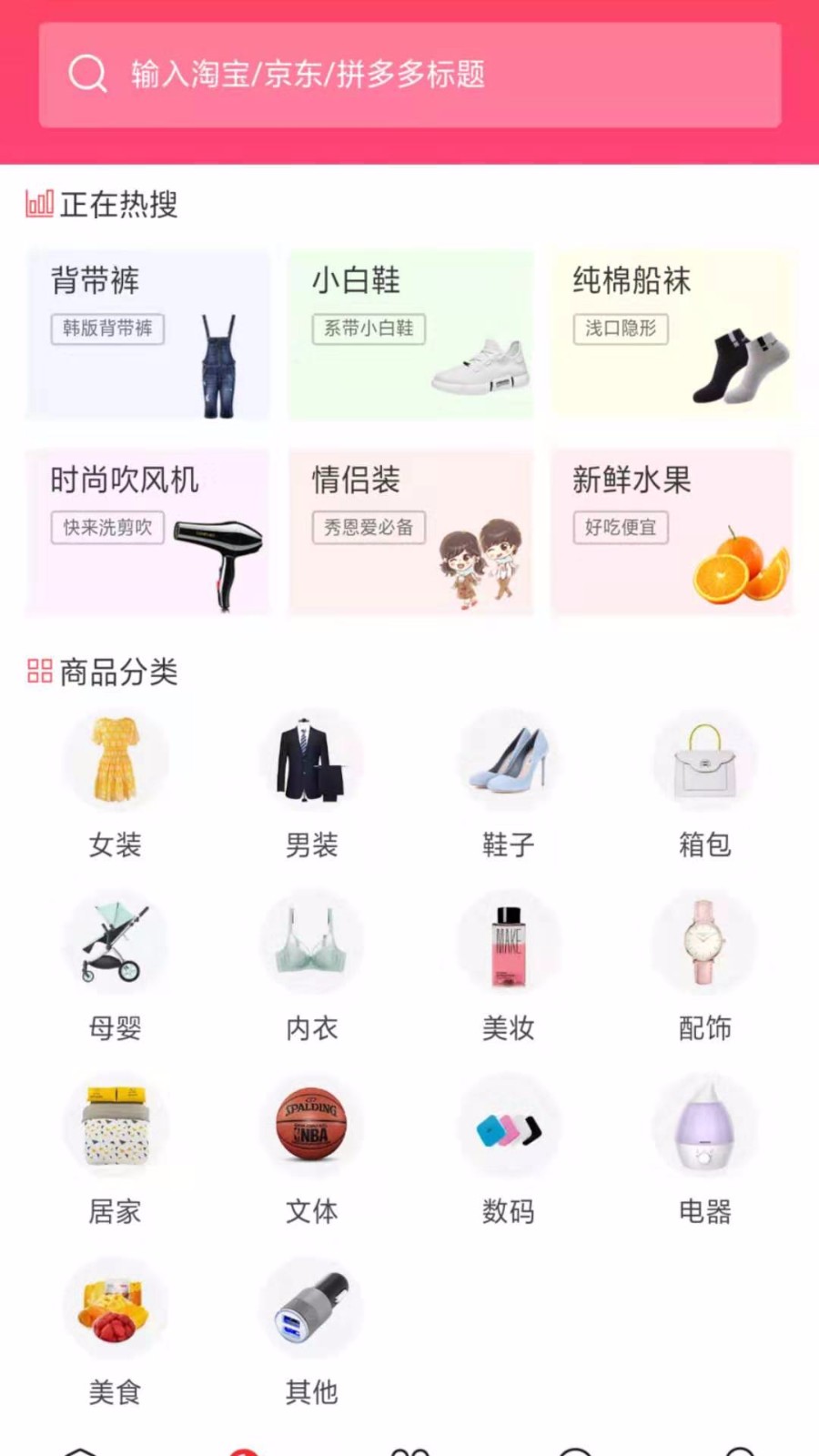
Task: Open the 内衣 lingerie category icon
Action: click(312, 942)
